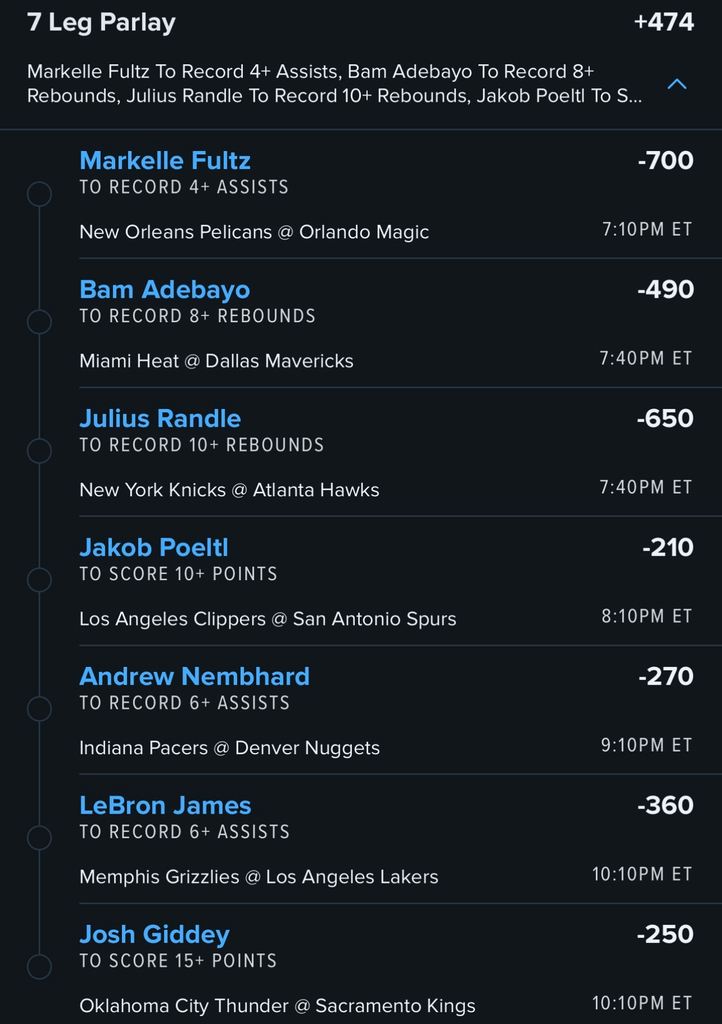Open Josh Giddey player link
The width and height of the screenshot is (722, 1024).
pyautogui.click(x=154, y=935)
